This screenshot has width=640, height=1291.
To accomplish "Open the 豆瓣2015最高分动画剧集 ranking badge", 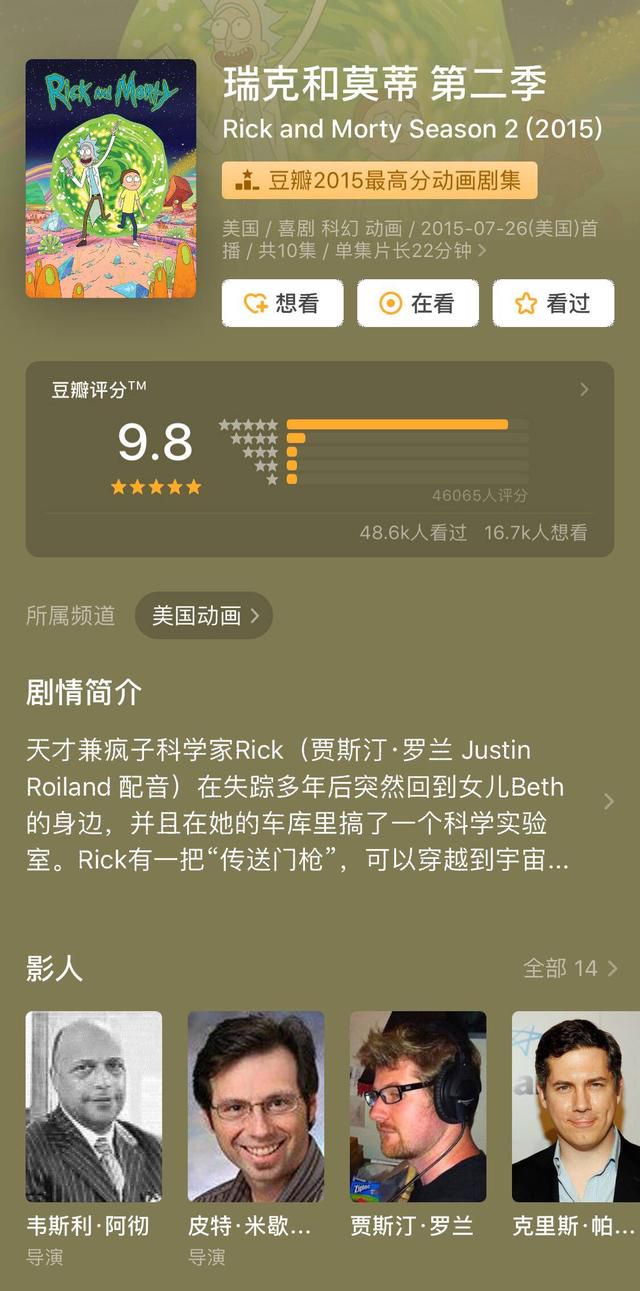I will [x=379, y=181].
